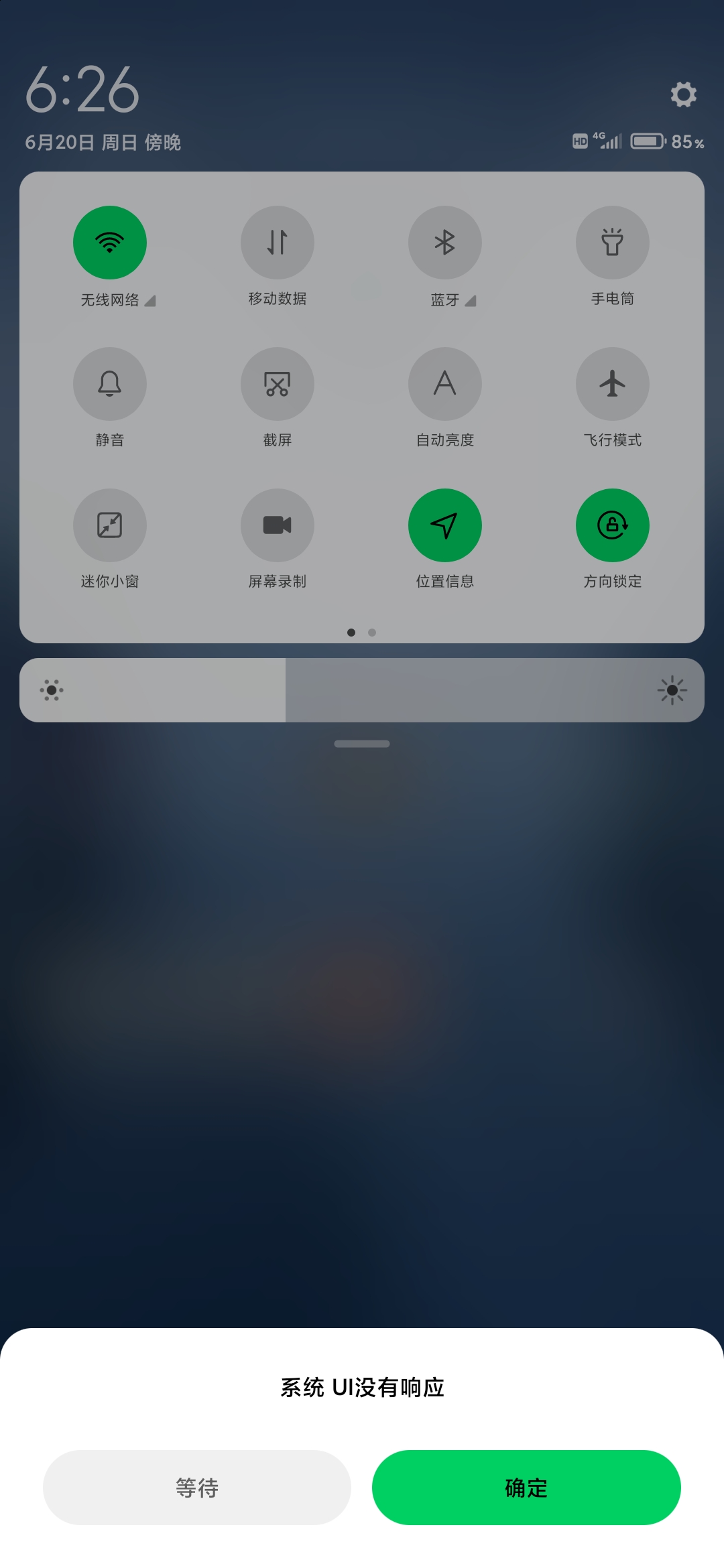Image resolution: width=724 pixels, height=1568 pixels.
Task: Switch on the 手电筒 flashlight
Action: click(x=613, y=243)
